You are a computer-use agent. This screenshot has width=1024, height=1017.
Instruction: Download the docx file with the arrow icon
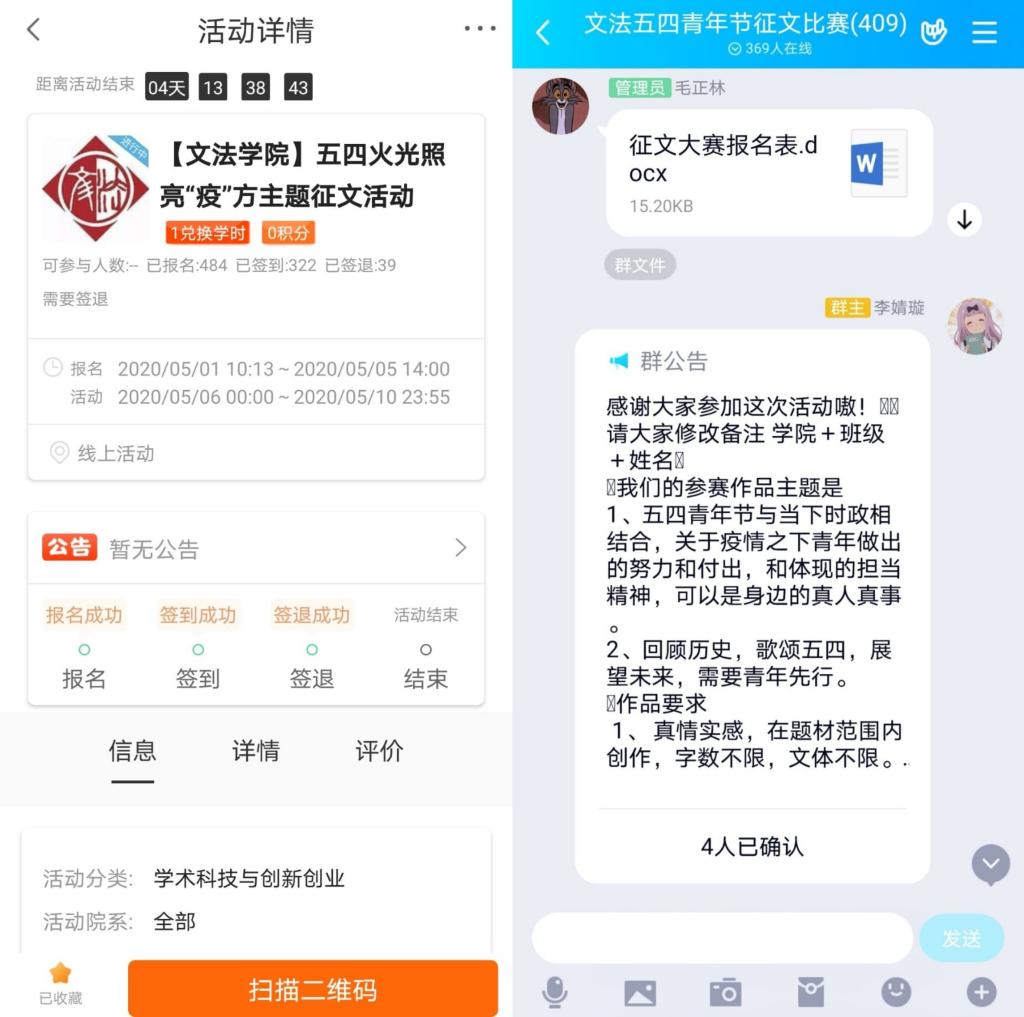964,220
